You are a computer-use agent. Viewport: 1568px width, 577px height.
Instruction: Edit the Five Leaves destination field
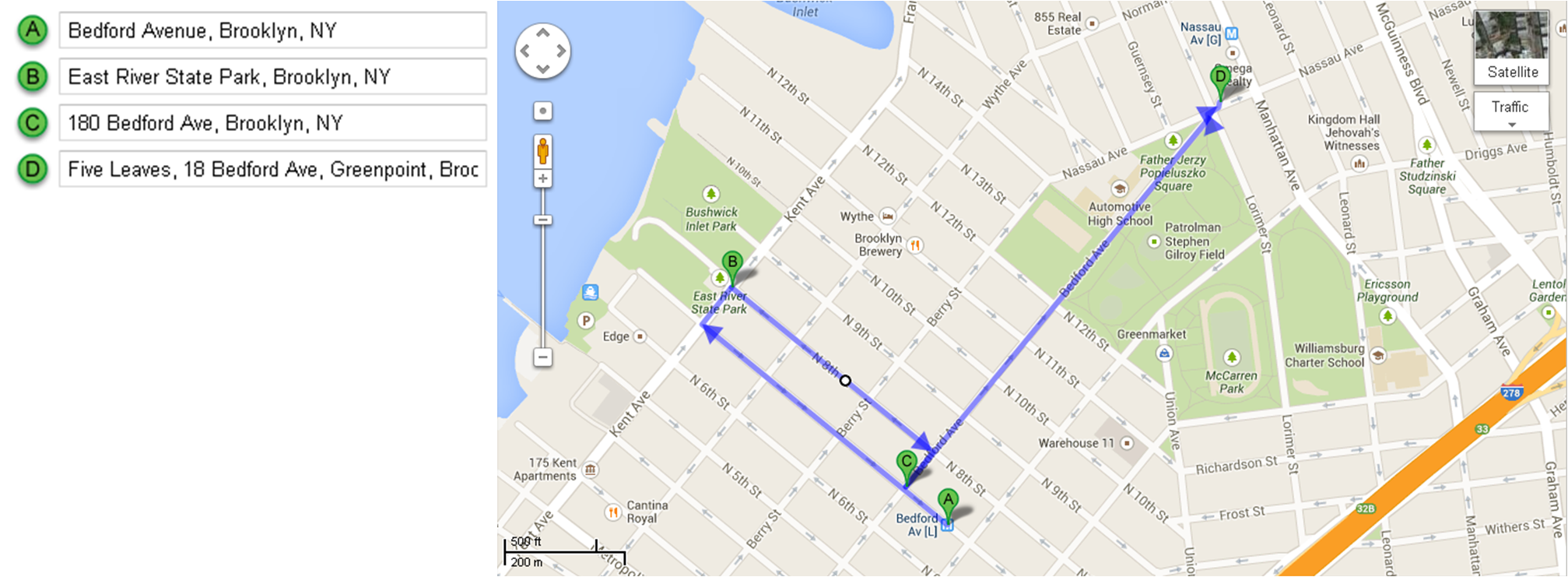272,169
